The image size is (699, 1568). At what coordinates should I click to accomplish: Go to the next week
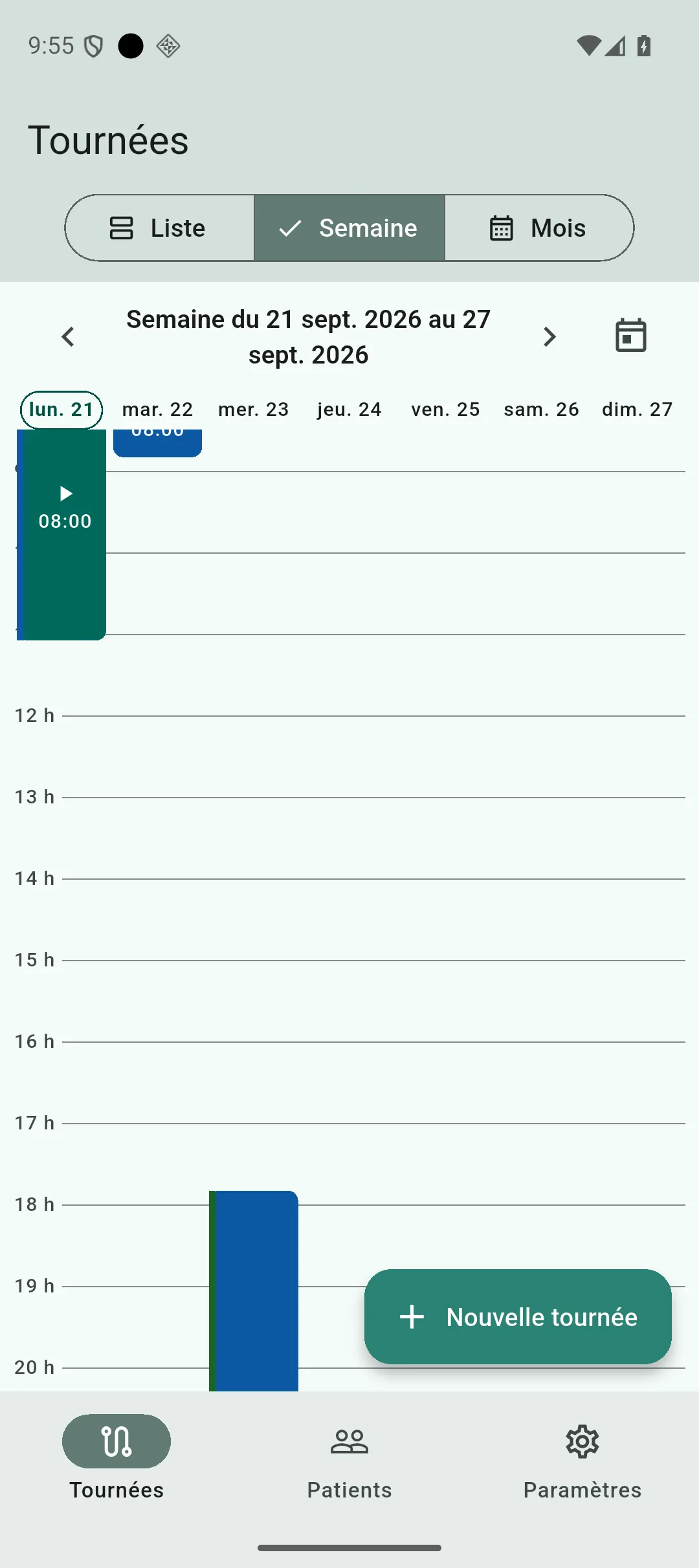point(549,336)
